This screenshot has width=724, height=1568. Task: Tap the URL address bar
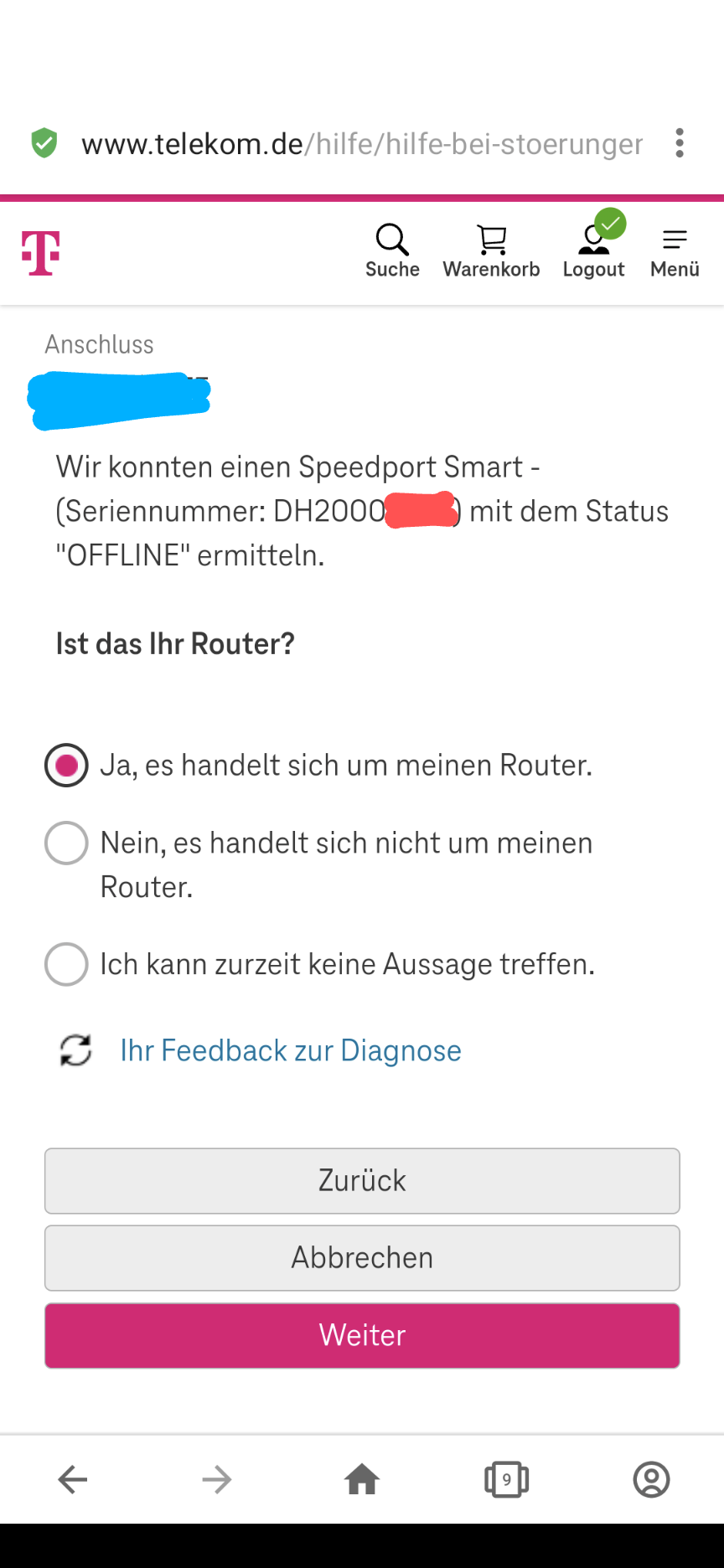[360, 144]
